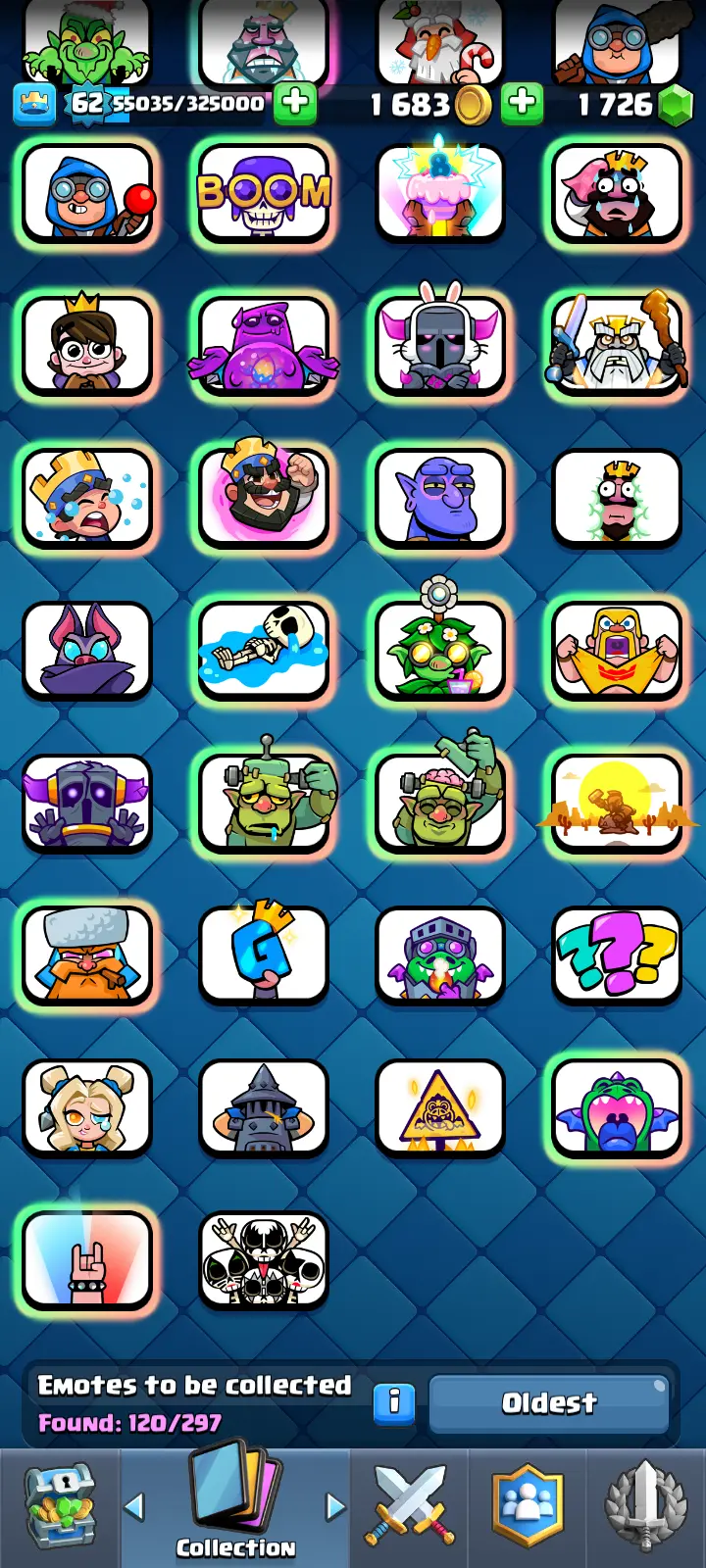
Task: Go to the next Collection section
Action: [x=335, y=1506]
